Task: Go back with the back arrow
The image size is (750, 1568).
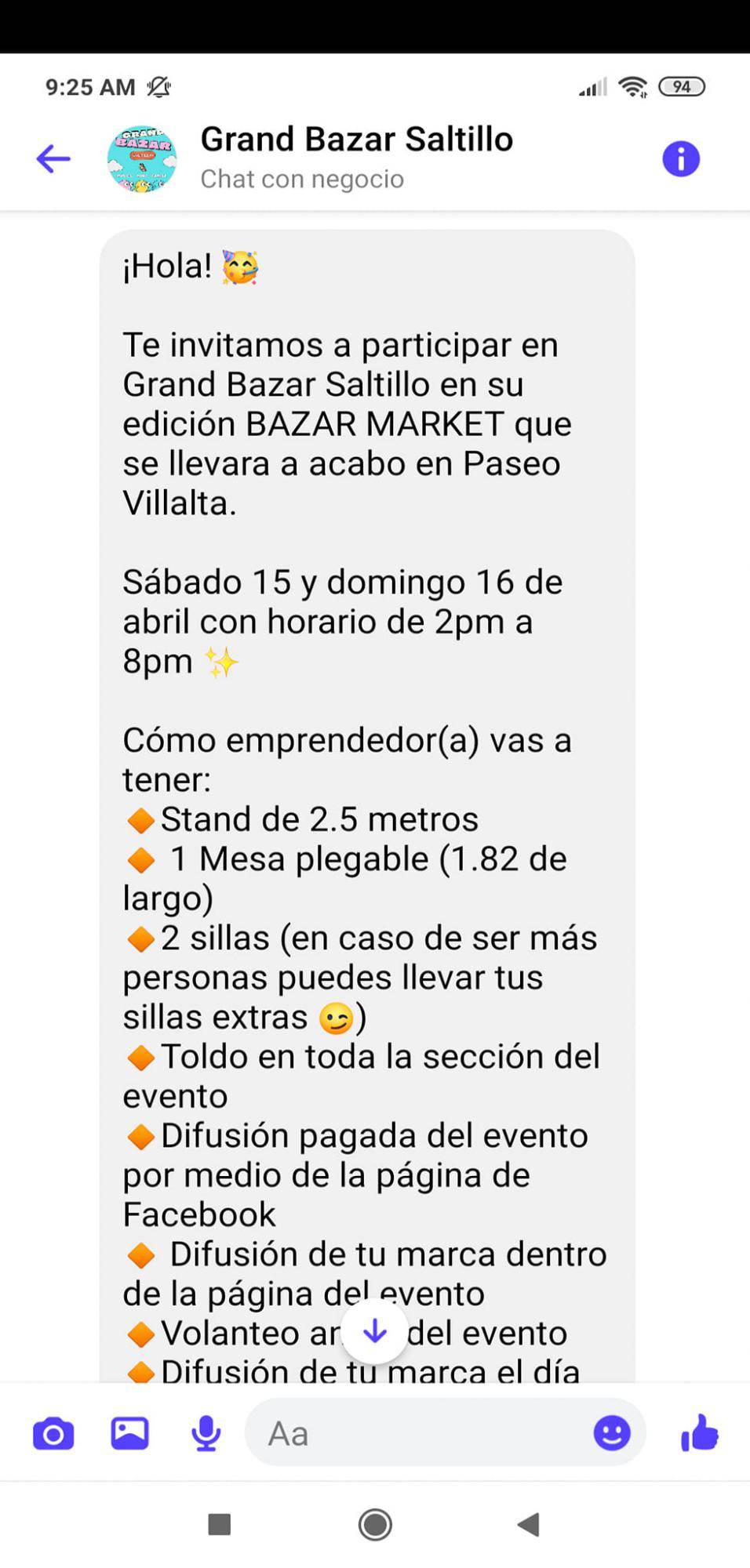Action: (52, 158)
